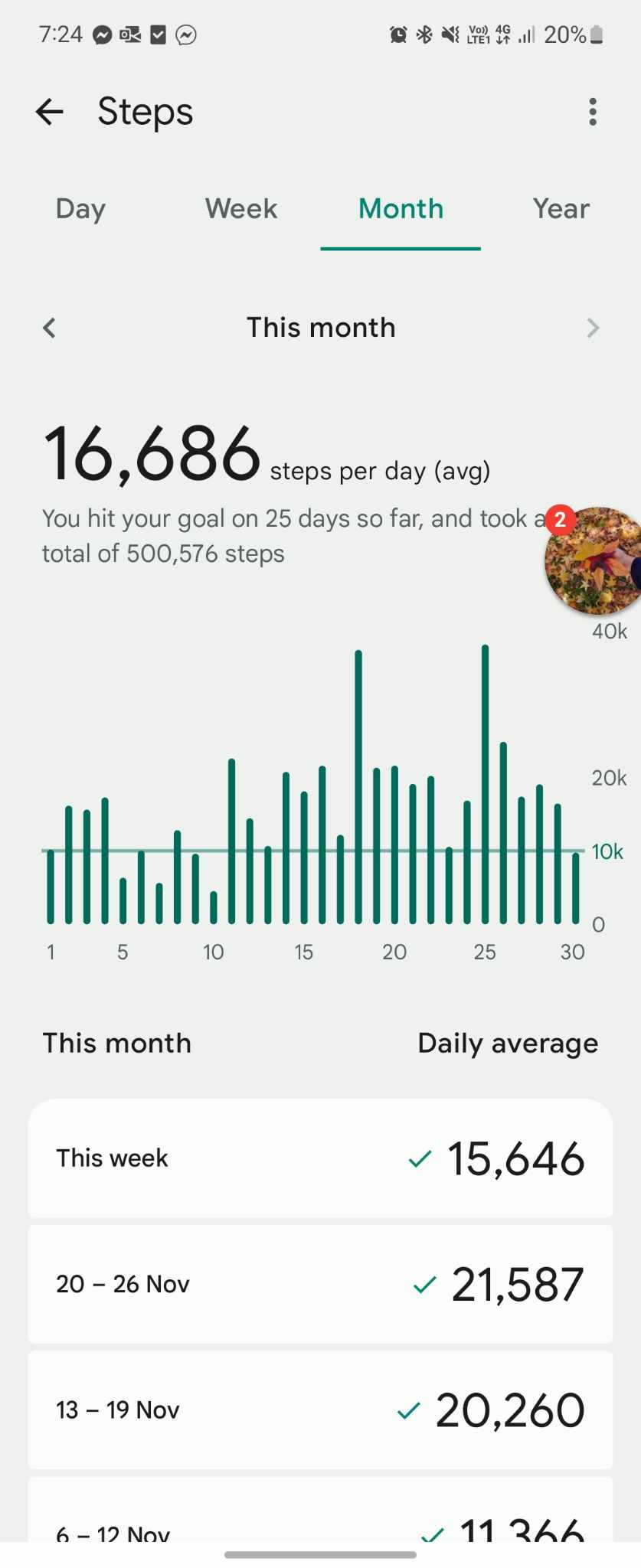The image size is (641, 1568).
Task: Open This week step details
Action: coord(320,1158)
